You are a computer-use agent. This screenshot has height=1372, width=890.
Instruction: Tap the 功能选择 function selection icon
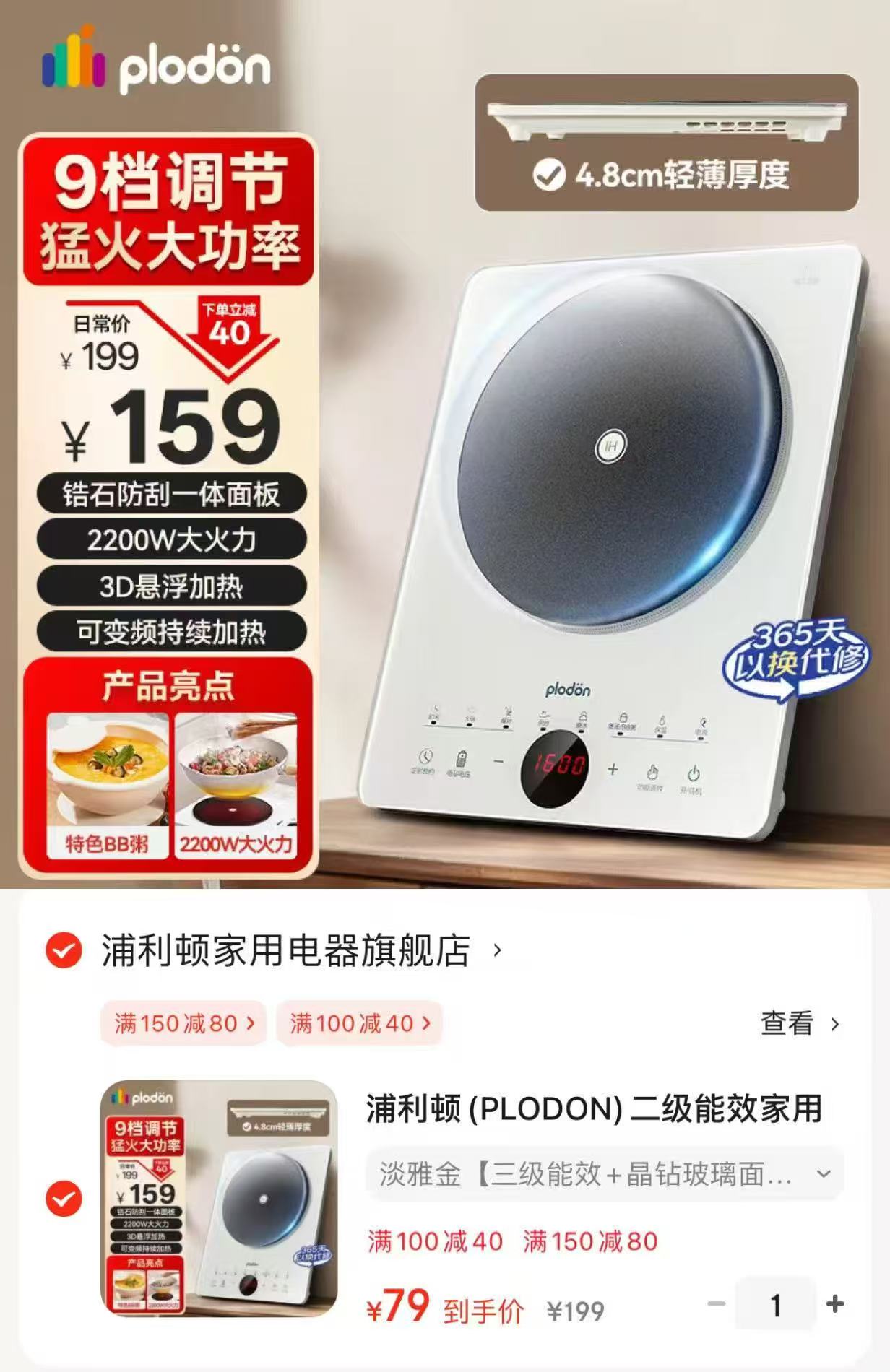point(652,773)
